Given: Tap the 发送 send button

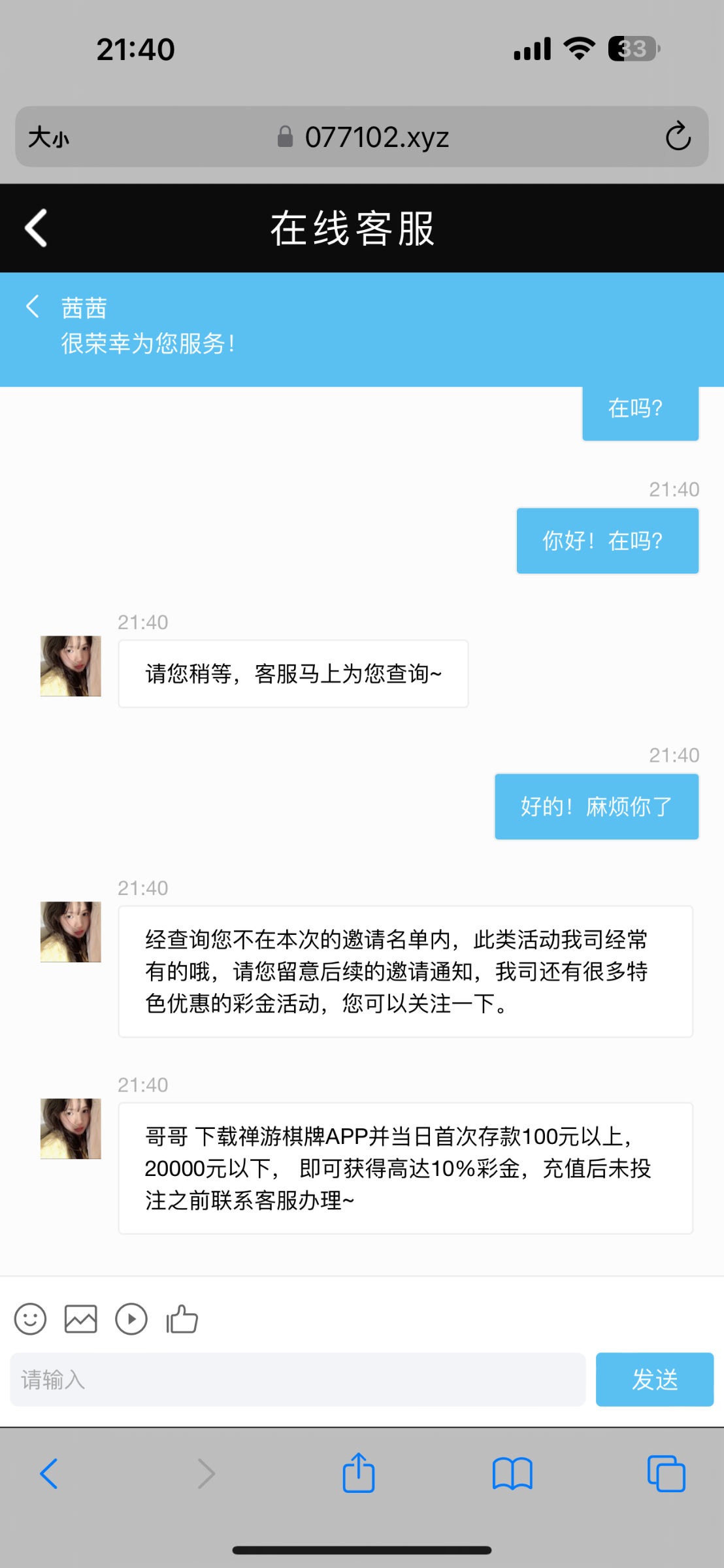Looking at the screenshot, I should 654,1379.
